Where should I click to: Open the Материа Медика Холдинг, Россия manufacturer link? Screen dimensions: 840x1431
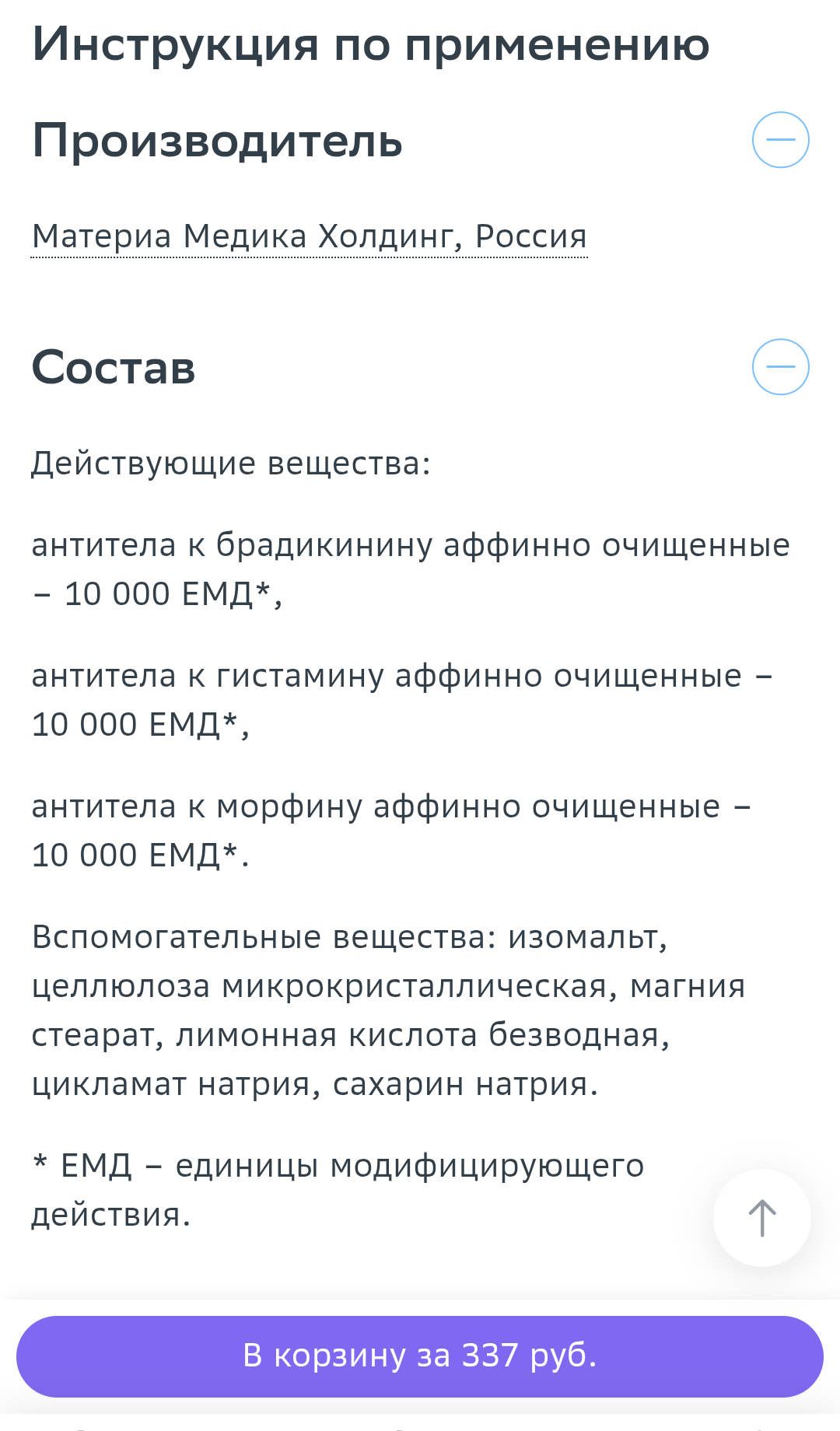pos(309,236)
